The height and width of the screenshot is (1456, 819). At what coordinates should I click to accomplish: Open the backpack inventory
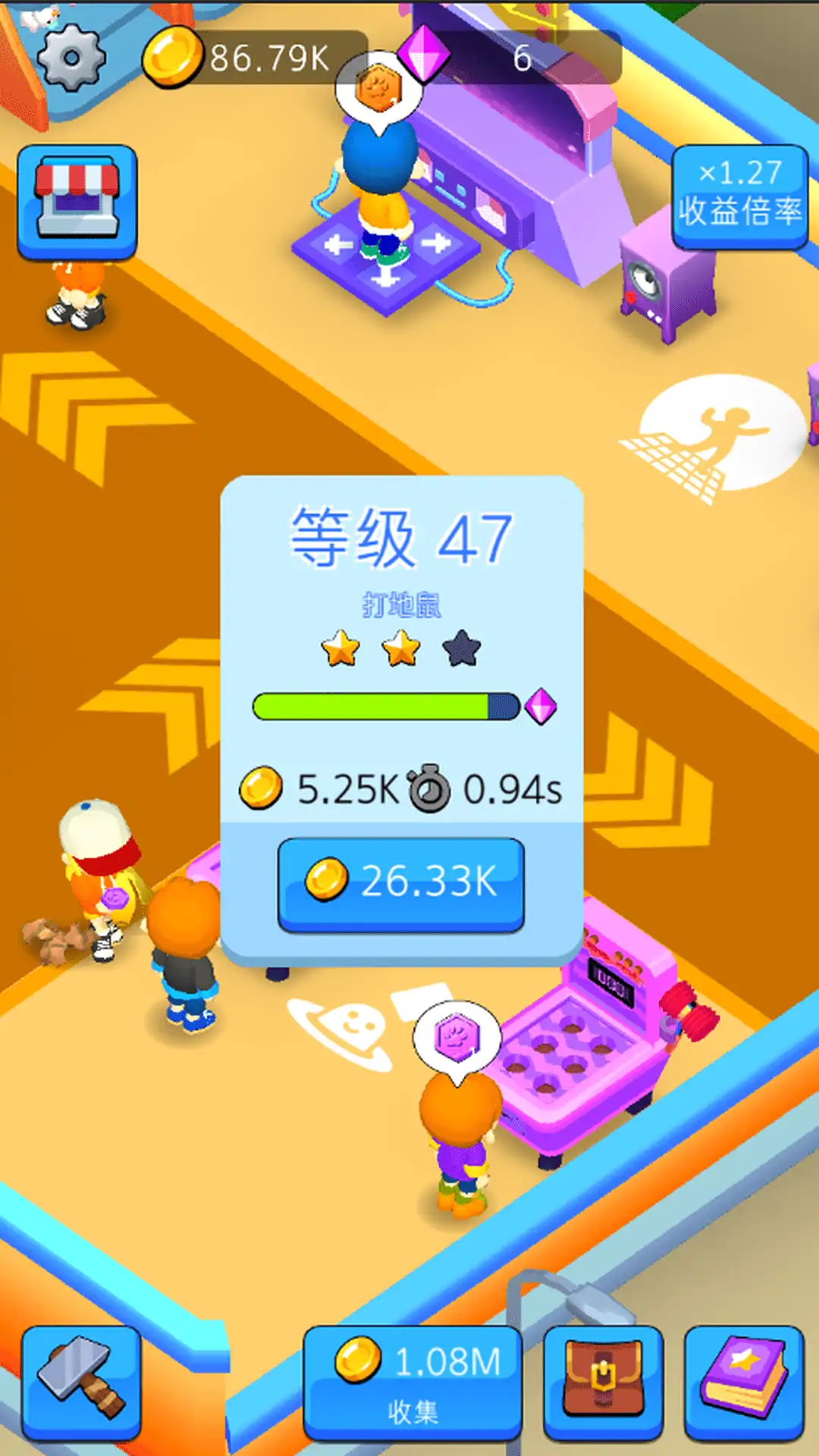pos(603,1382)
